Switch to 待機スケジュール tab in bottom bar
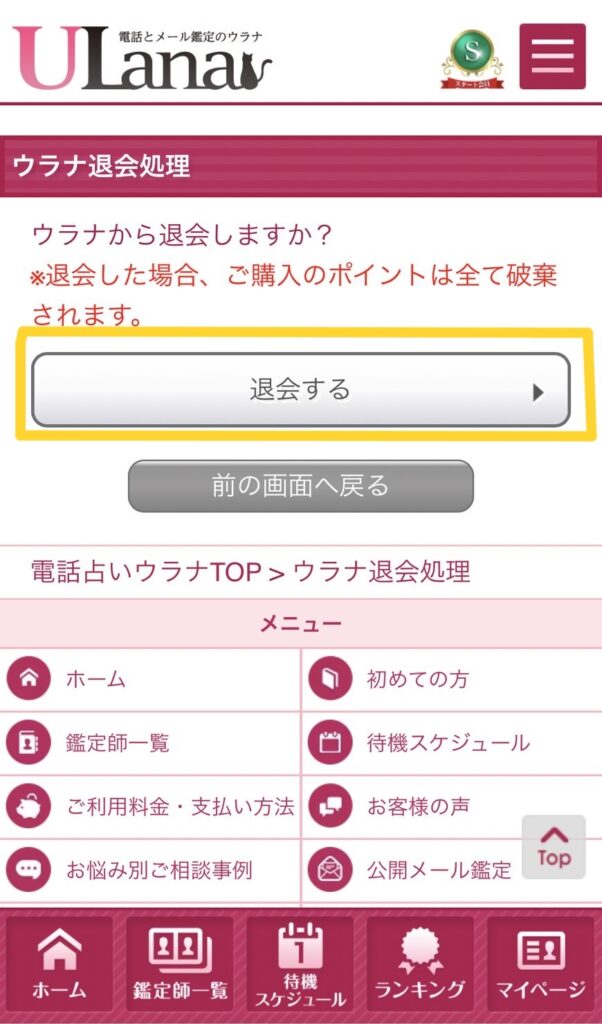602x1024 pixels. coord(301,965)
